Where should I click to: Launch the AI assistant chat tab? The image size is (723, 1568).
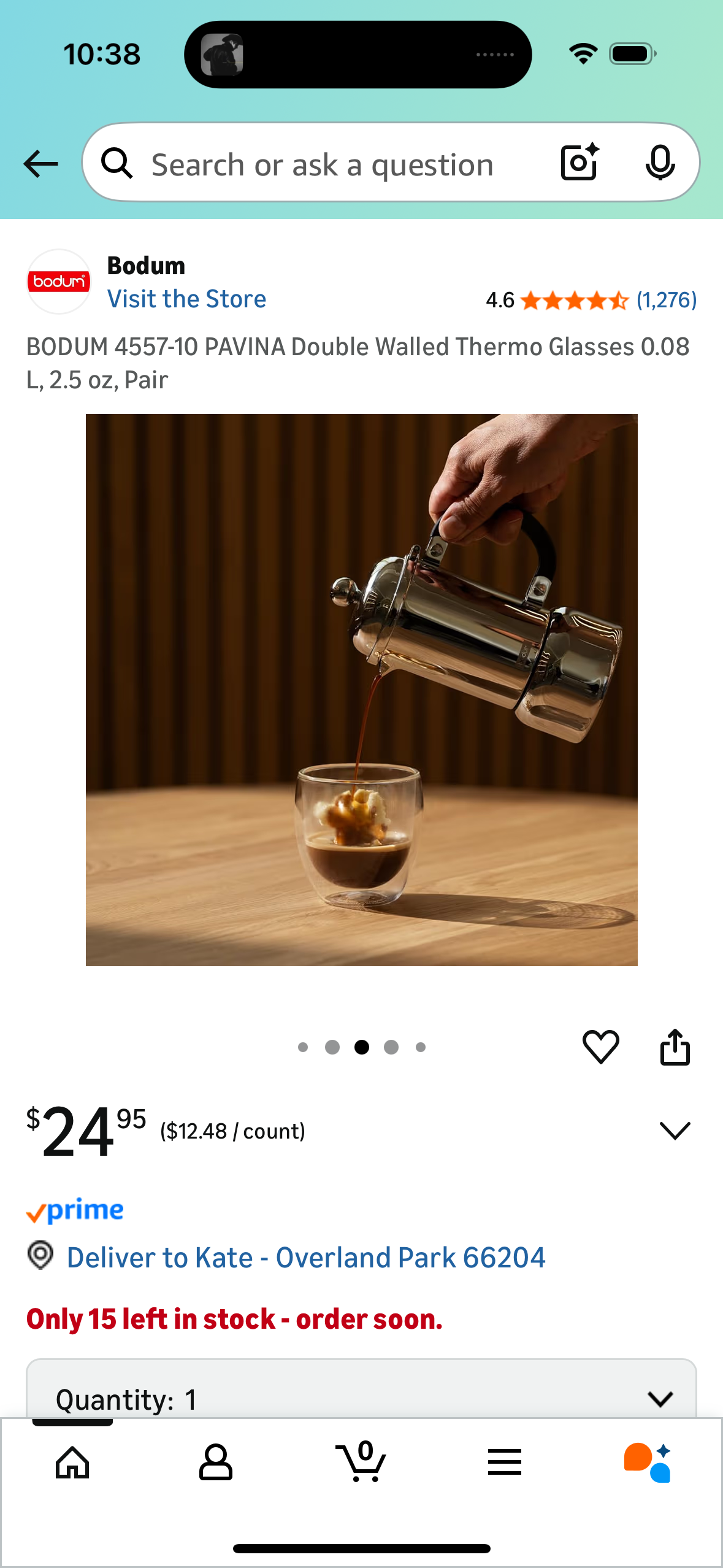coord(648,1462)
